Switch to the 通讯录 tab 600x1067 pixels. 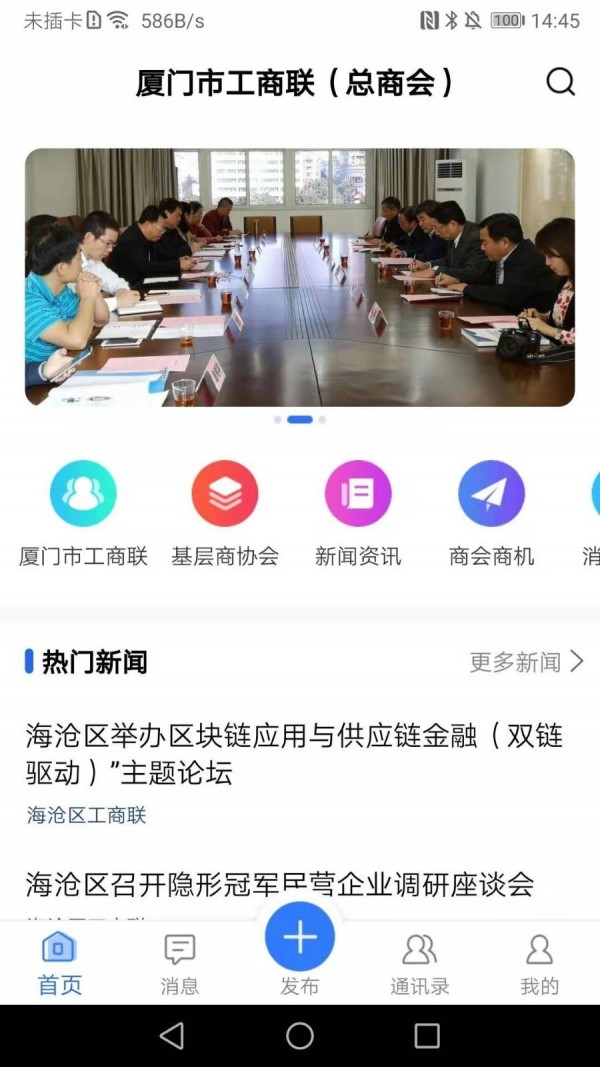point(419,963)
